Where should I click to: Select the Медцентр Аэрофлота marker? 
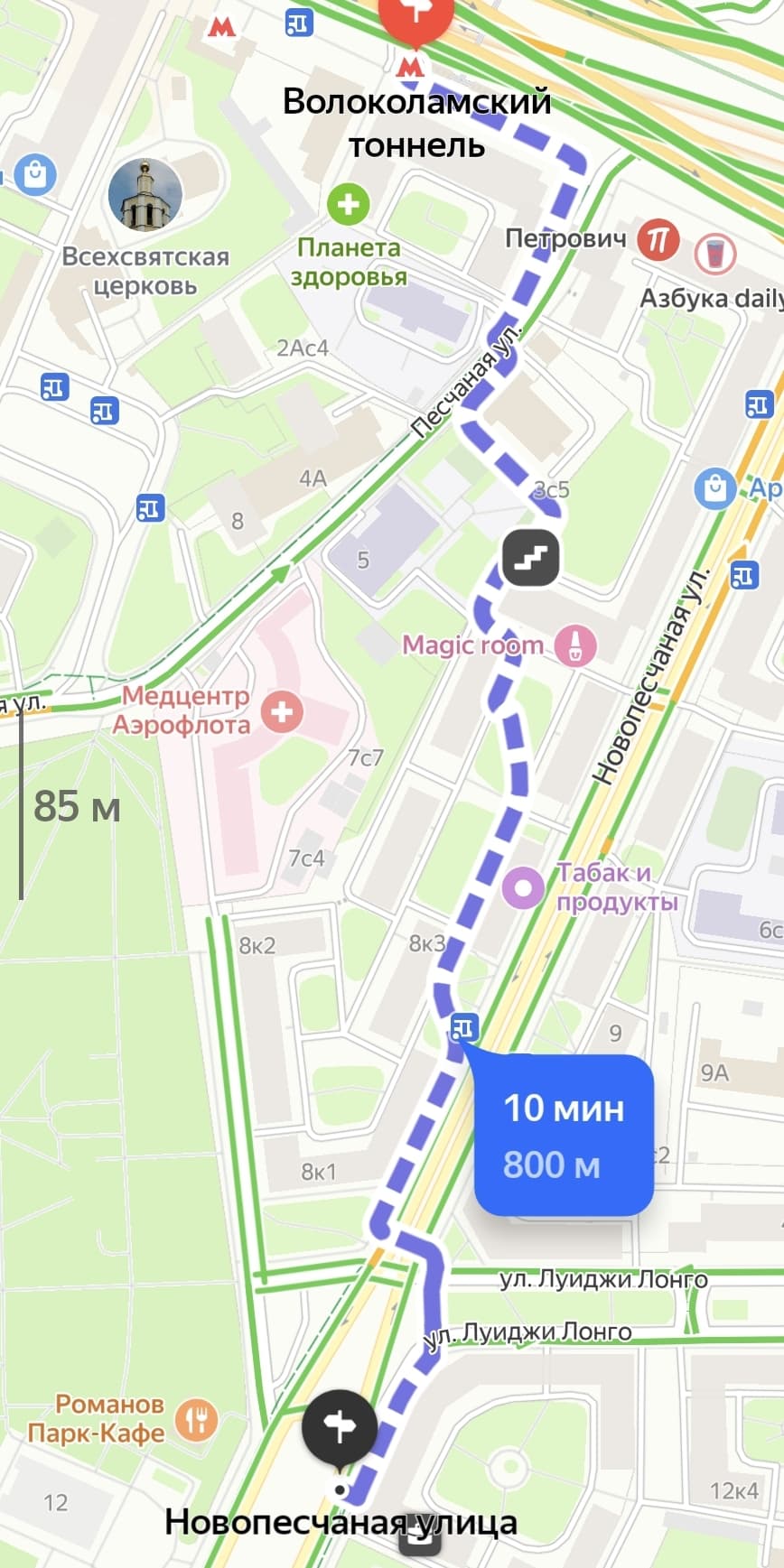coord(281,711)
